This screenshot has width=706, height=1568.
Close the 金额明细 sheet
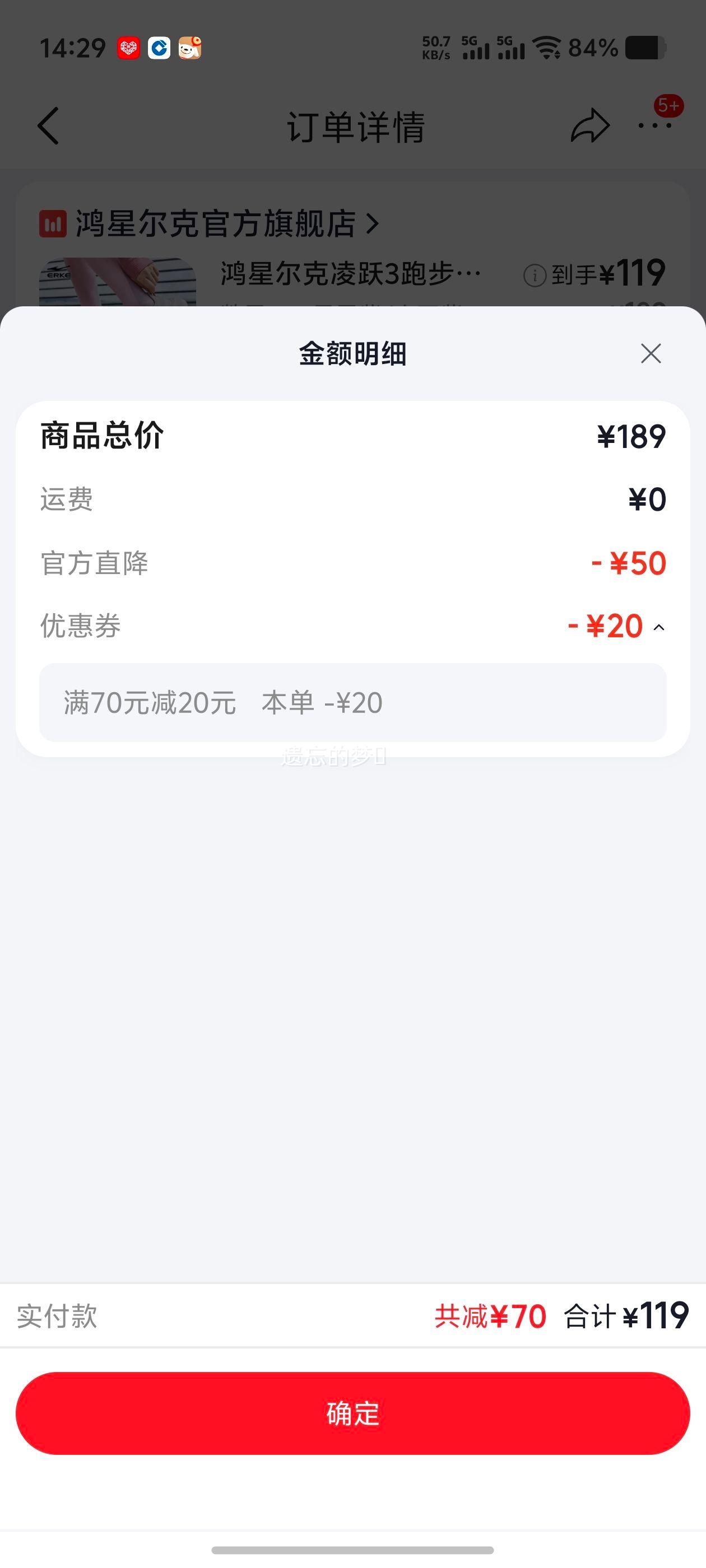click(651, 353)
